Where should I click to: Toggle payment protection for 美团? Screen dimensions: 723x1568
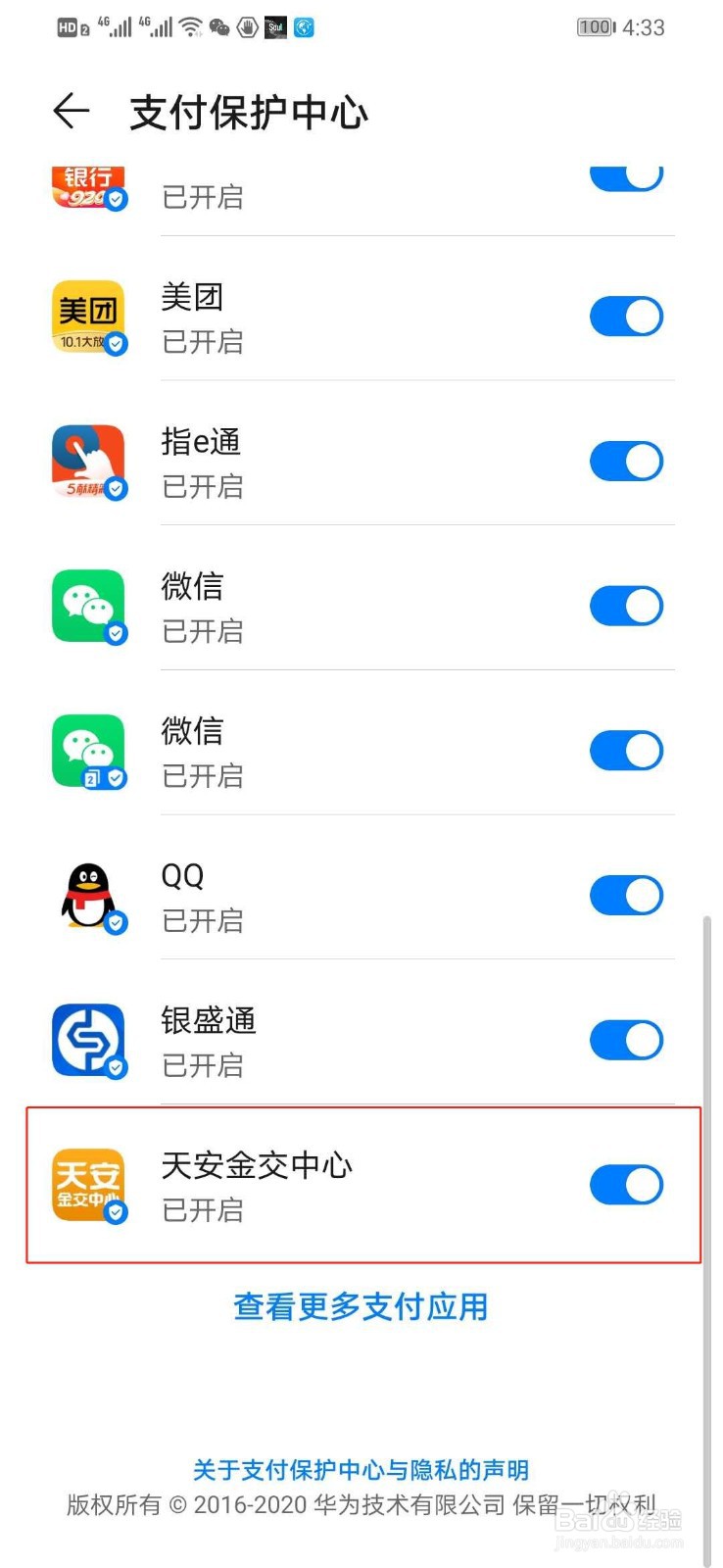click(626, 316)
